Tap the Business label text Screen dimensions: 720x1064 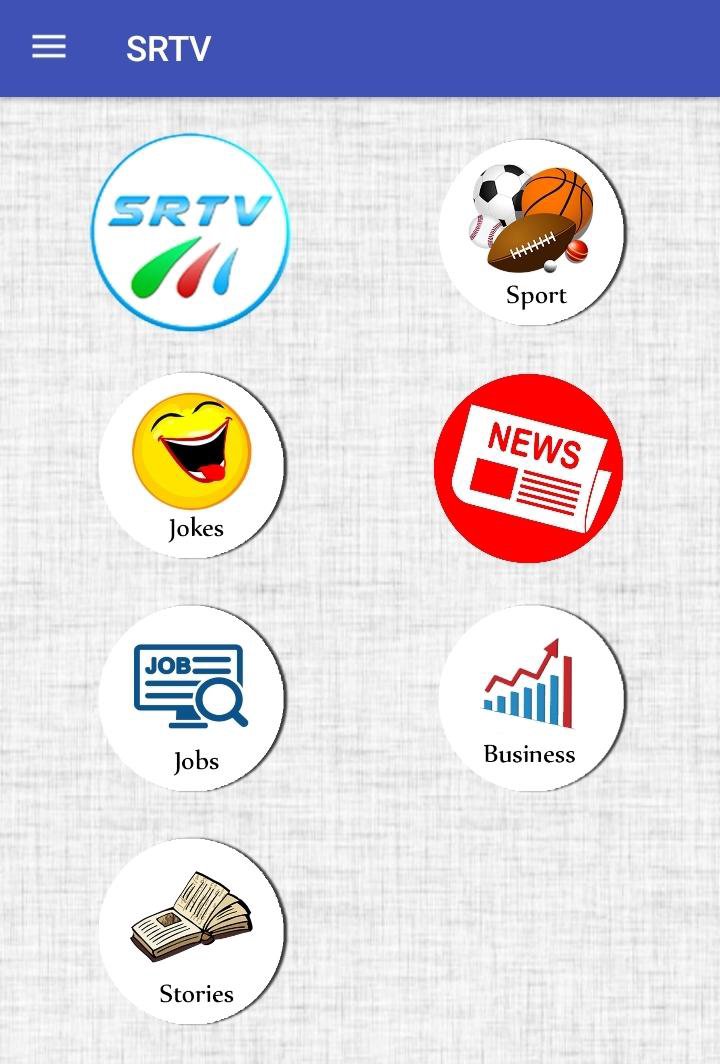pos(530,753)
